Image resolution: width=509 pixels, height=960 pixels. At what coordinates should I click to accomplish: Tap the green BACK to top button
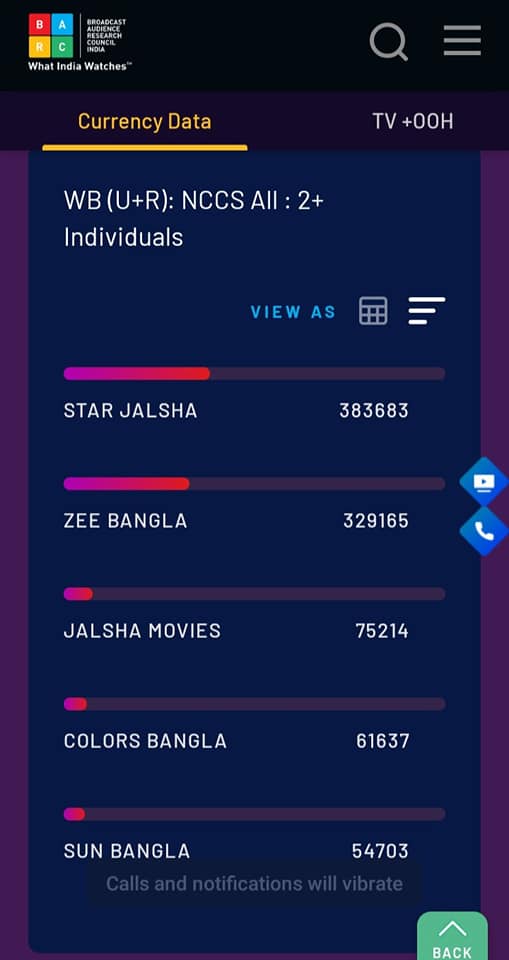pos(452,936)
